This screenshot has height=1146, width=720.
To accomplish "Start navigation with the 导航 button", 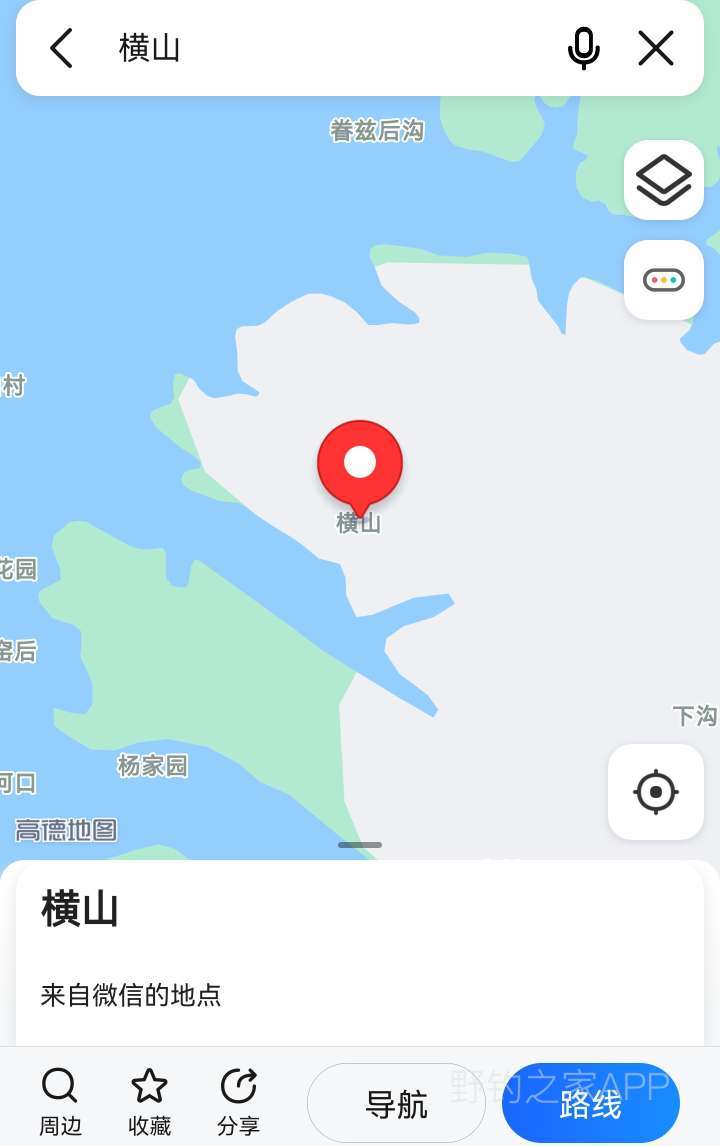I will coord(396,1104).
